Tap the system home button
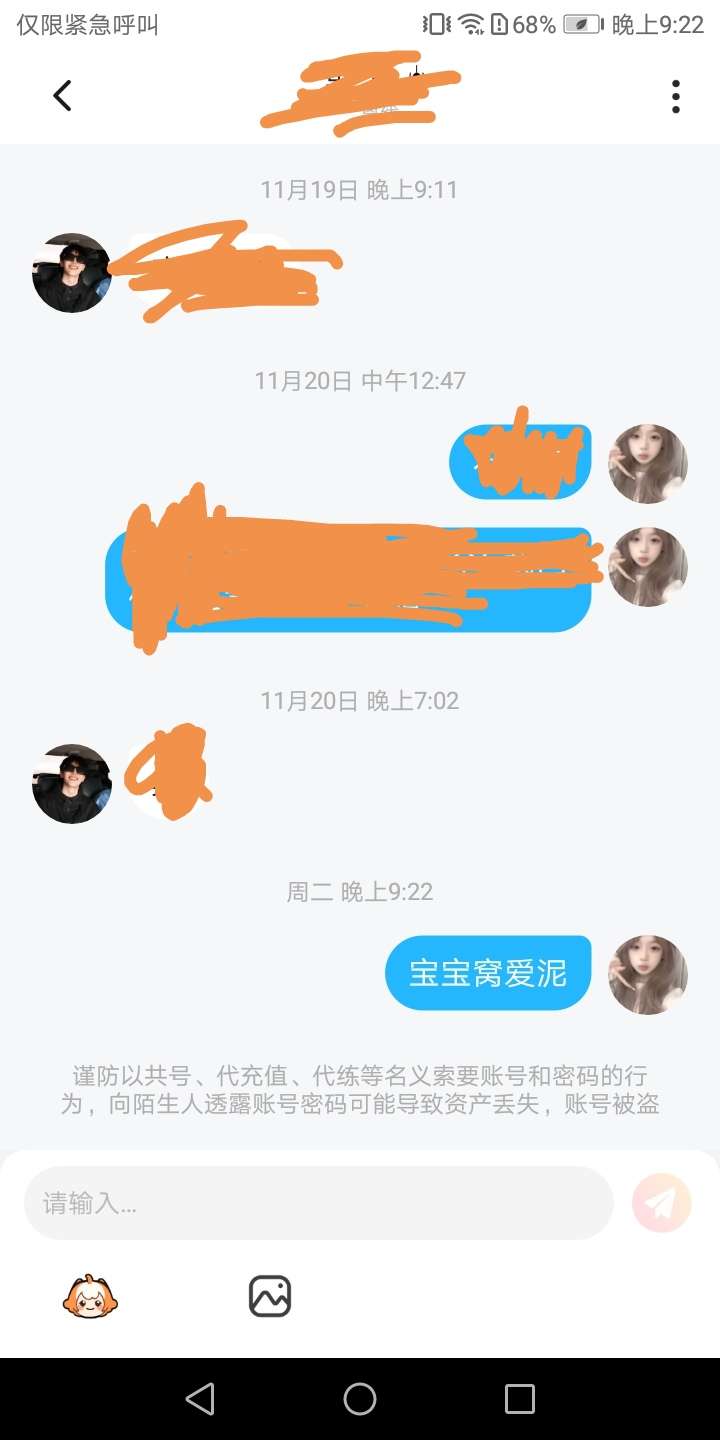The height and width of the screenshot is (1440, 720). pyautogui.click(x=360, y=1399)
